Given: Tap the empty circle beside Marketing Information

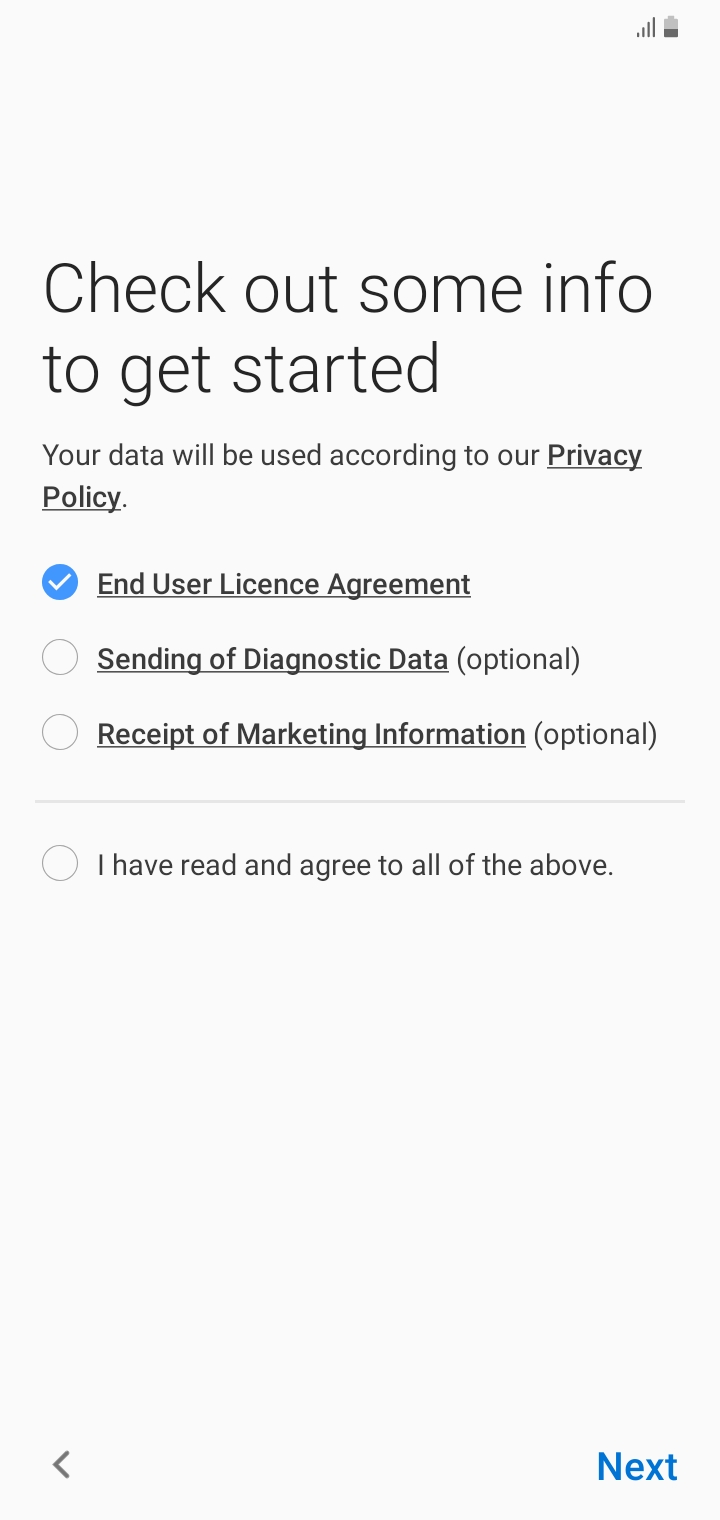Looking at the screenshot, I should [60, 732].
